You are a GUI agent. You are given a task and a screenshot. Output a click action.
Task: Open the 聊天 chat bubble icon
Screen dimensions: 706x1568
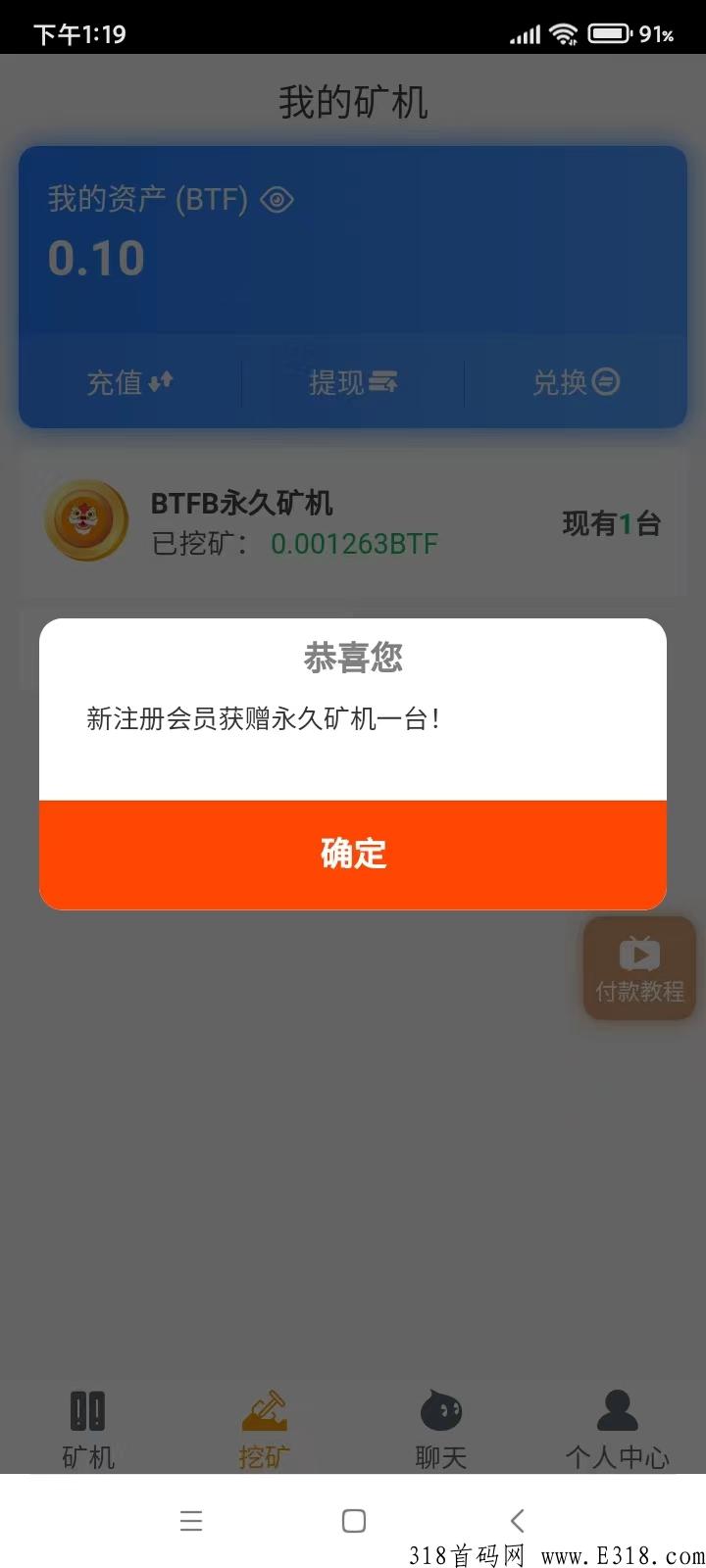click(x=440, y=1411)
